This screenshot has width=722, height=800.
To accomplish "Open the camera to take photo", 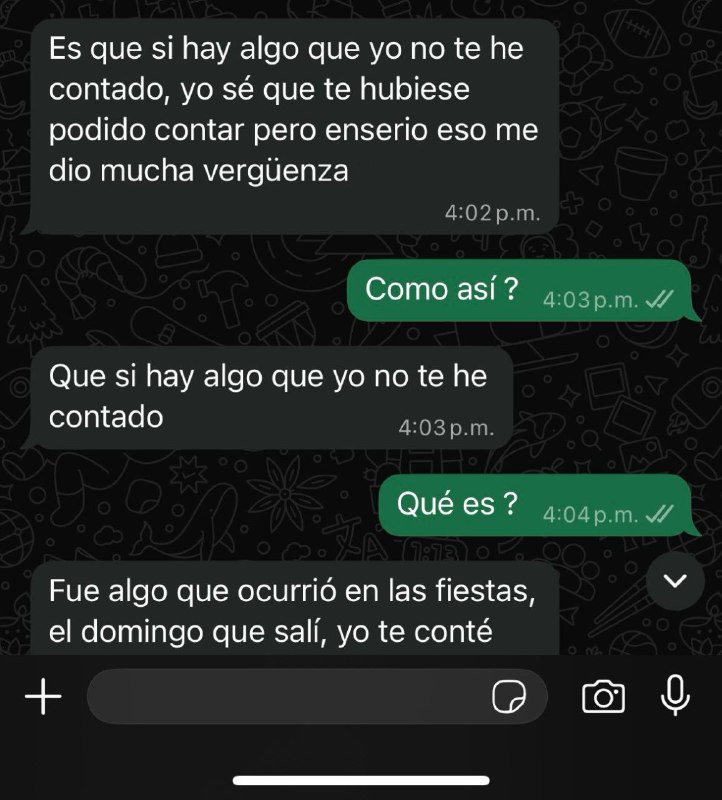I will tap(603, 697).
